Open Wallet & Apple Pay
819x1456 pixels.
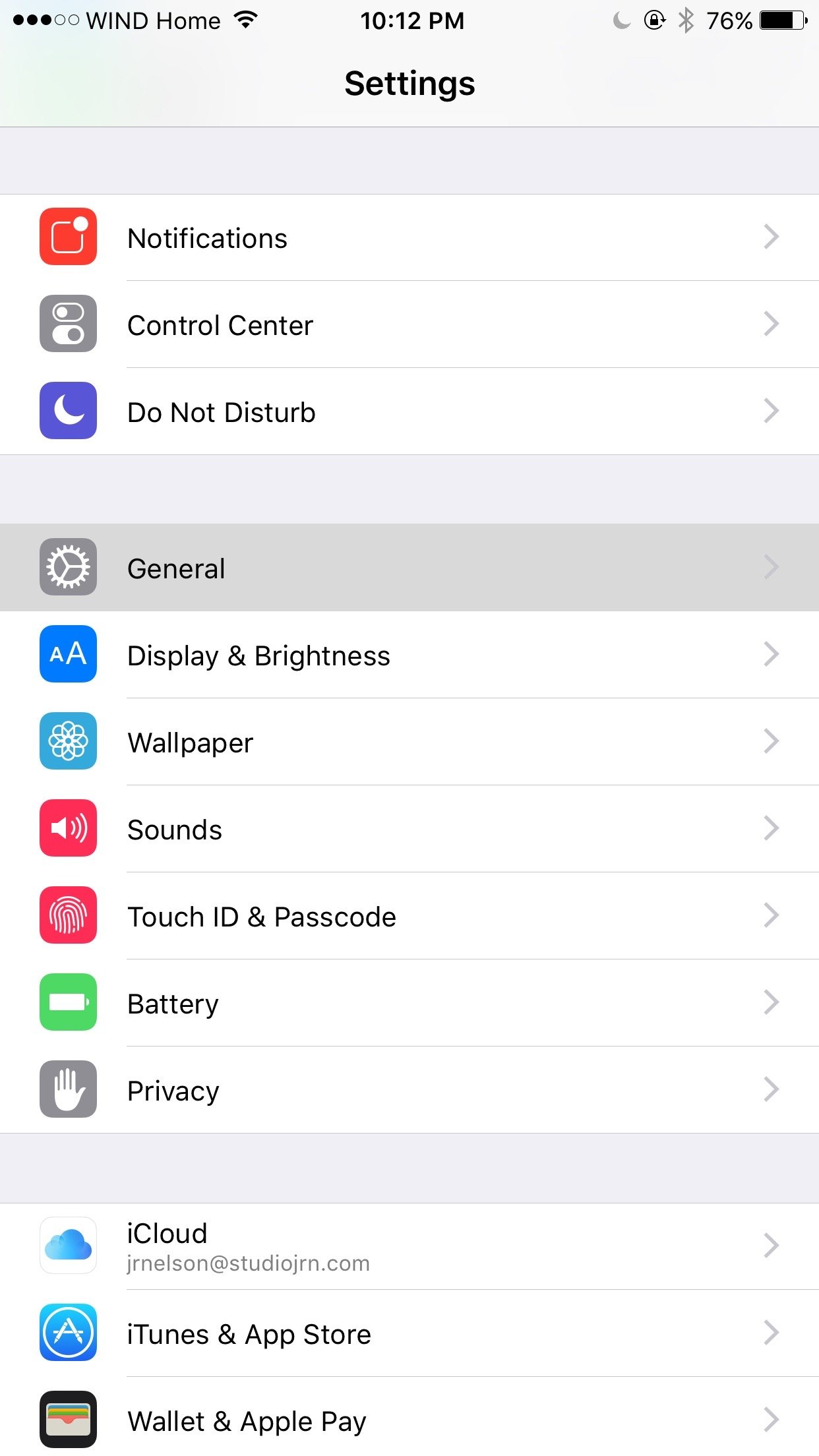(409, 1418)
